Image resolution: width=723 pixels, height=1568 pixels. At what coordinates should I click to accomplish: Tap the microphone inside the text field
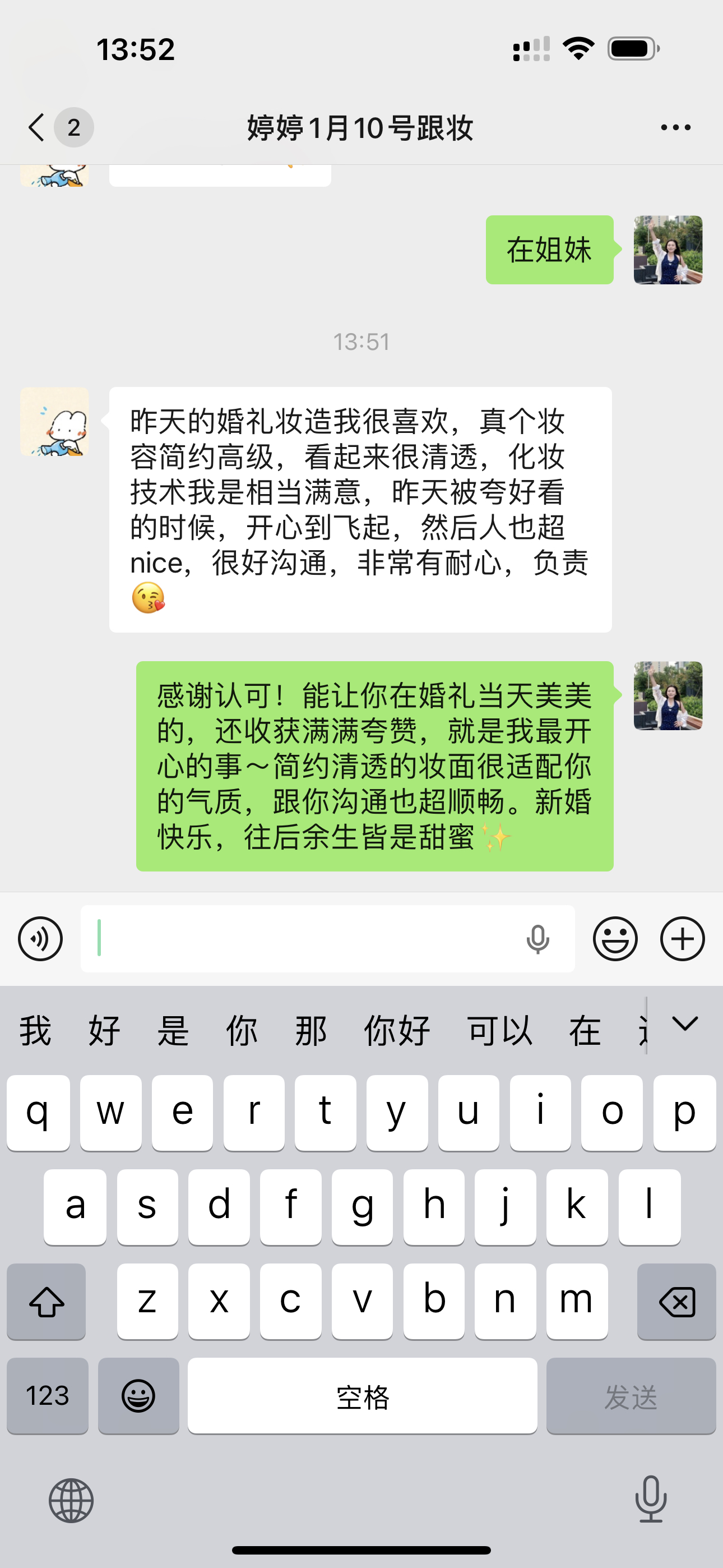537,939
